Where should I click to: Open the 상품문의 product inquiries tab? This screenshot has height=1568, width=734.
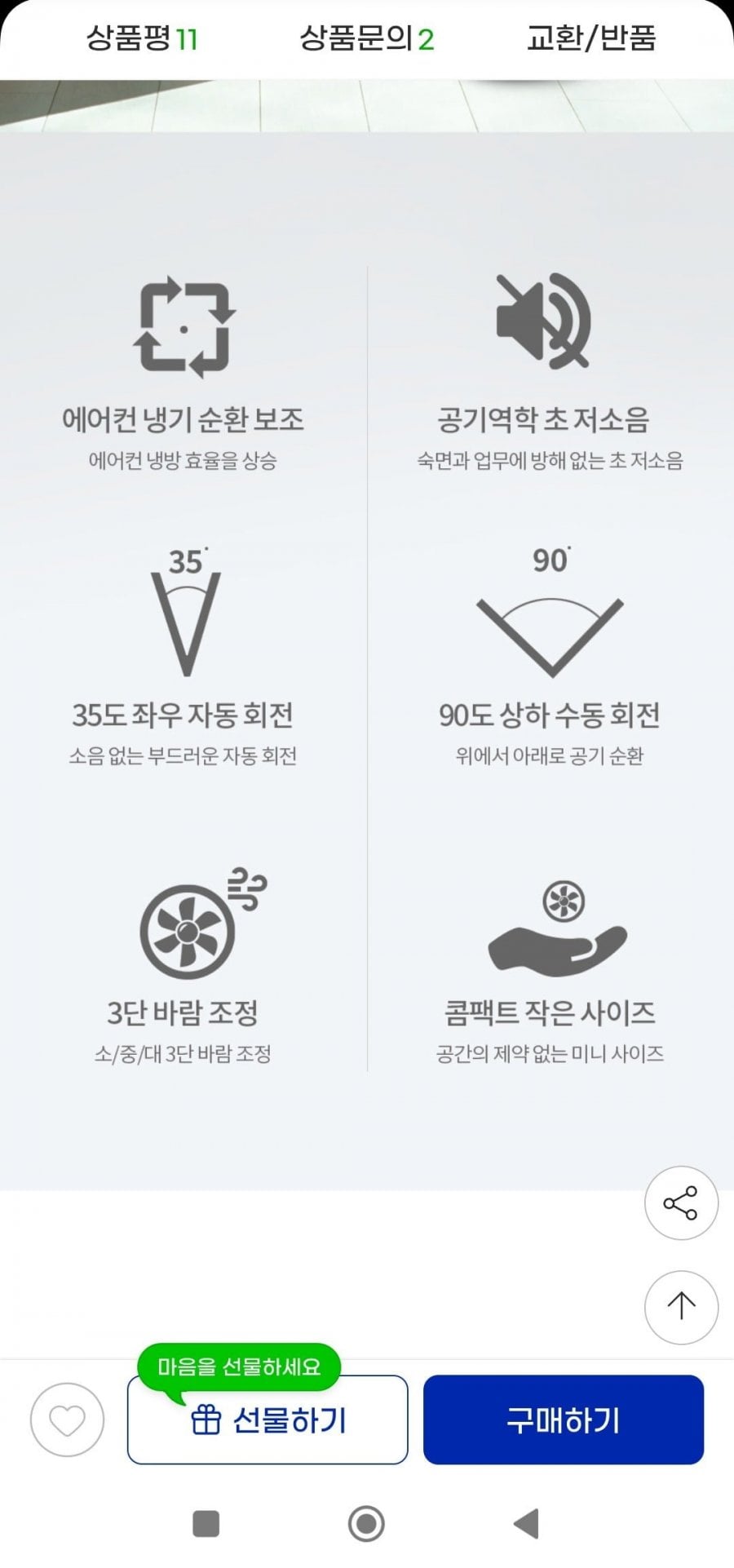[366, 38]
